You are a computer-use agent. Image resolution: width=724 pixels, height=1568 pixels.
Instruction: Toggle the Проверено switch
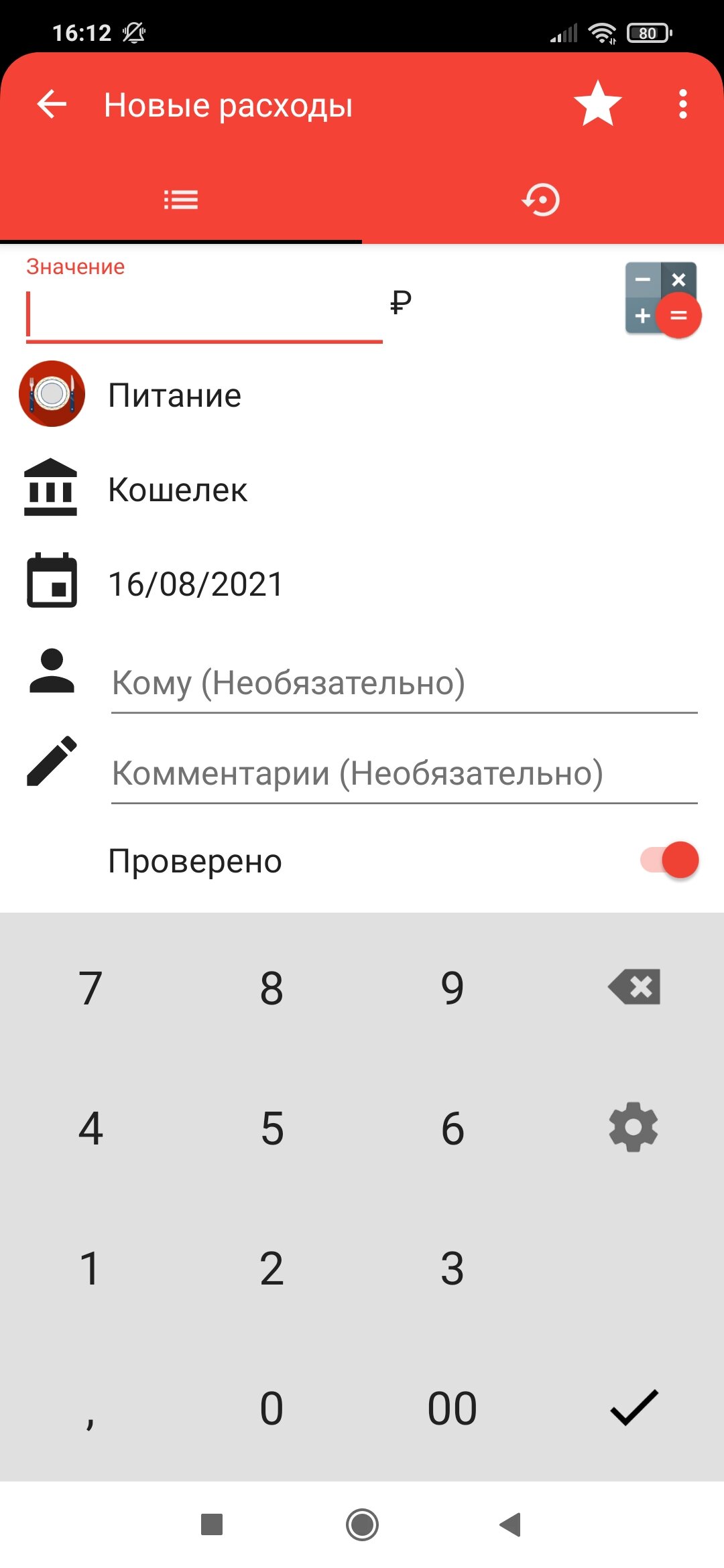(x=669, y=860)
